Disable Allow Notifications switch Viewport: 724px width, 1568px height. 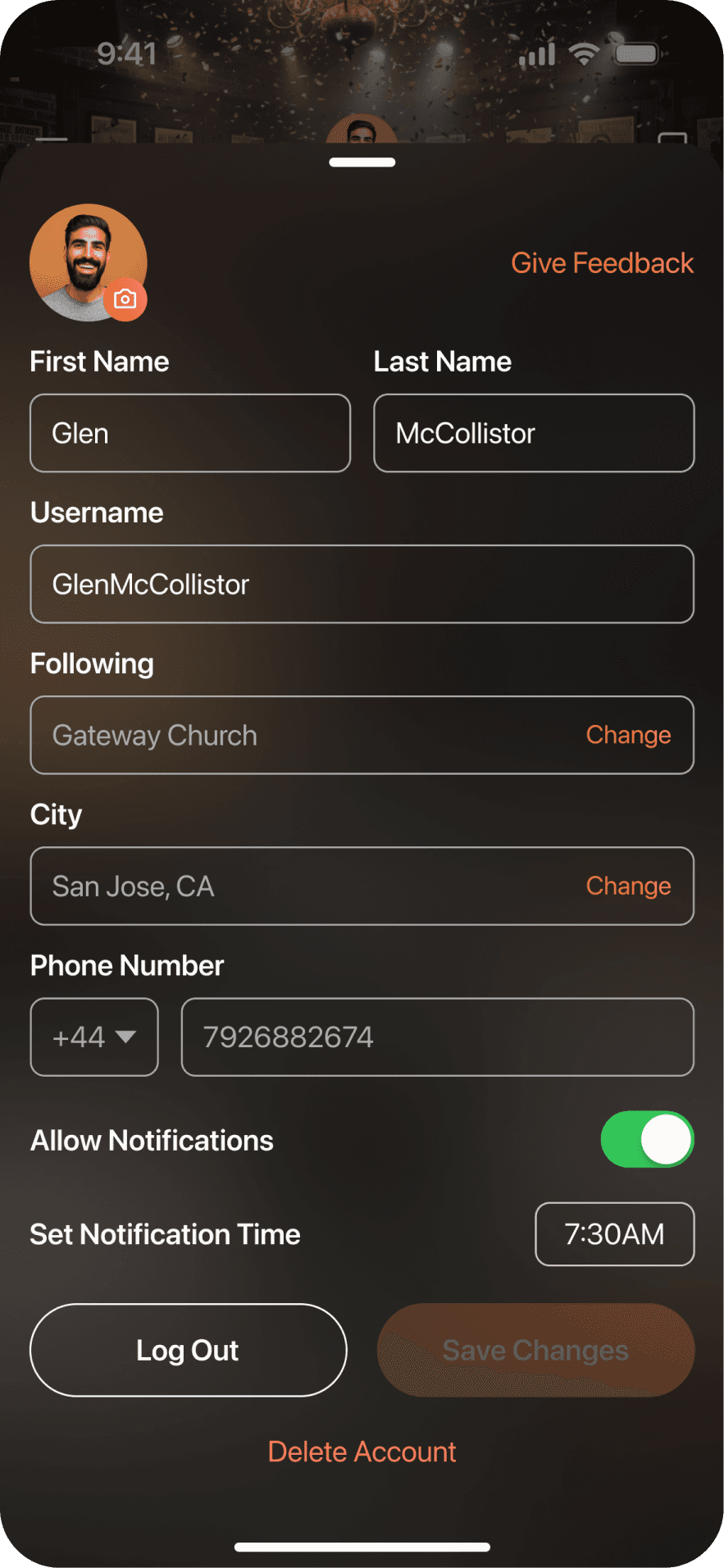click(648, 1139)
